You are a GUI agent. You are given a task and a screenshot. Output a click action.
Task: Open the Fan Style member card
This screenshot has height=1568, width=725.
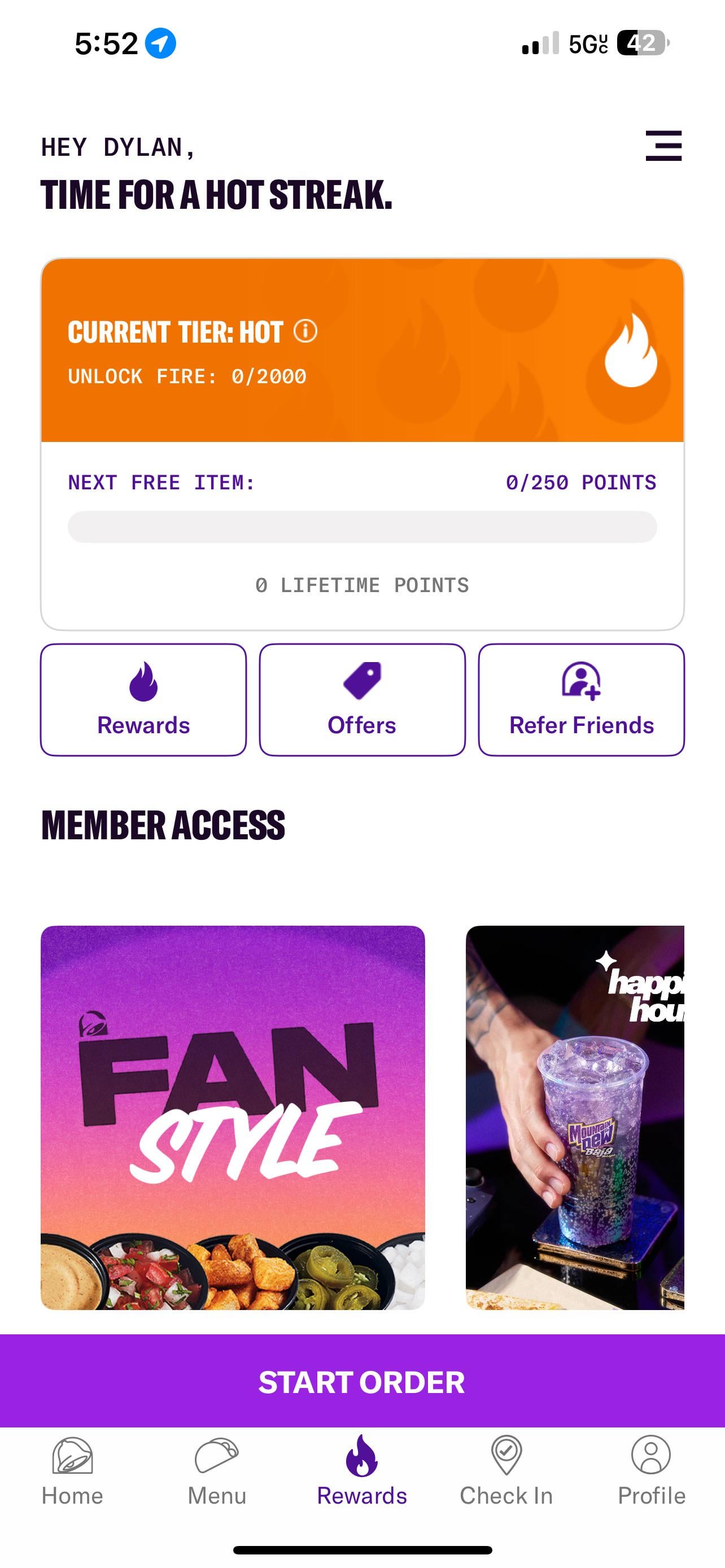[x=233, y=1118]
